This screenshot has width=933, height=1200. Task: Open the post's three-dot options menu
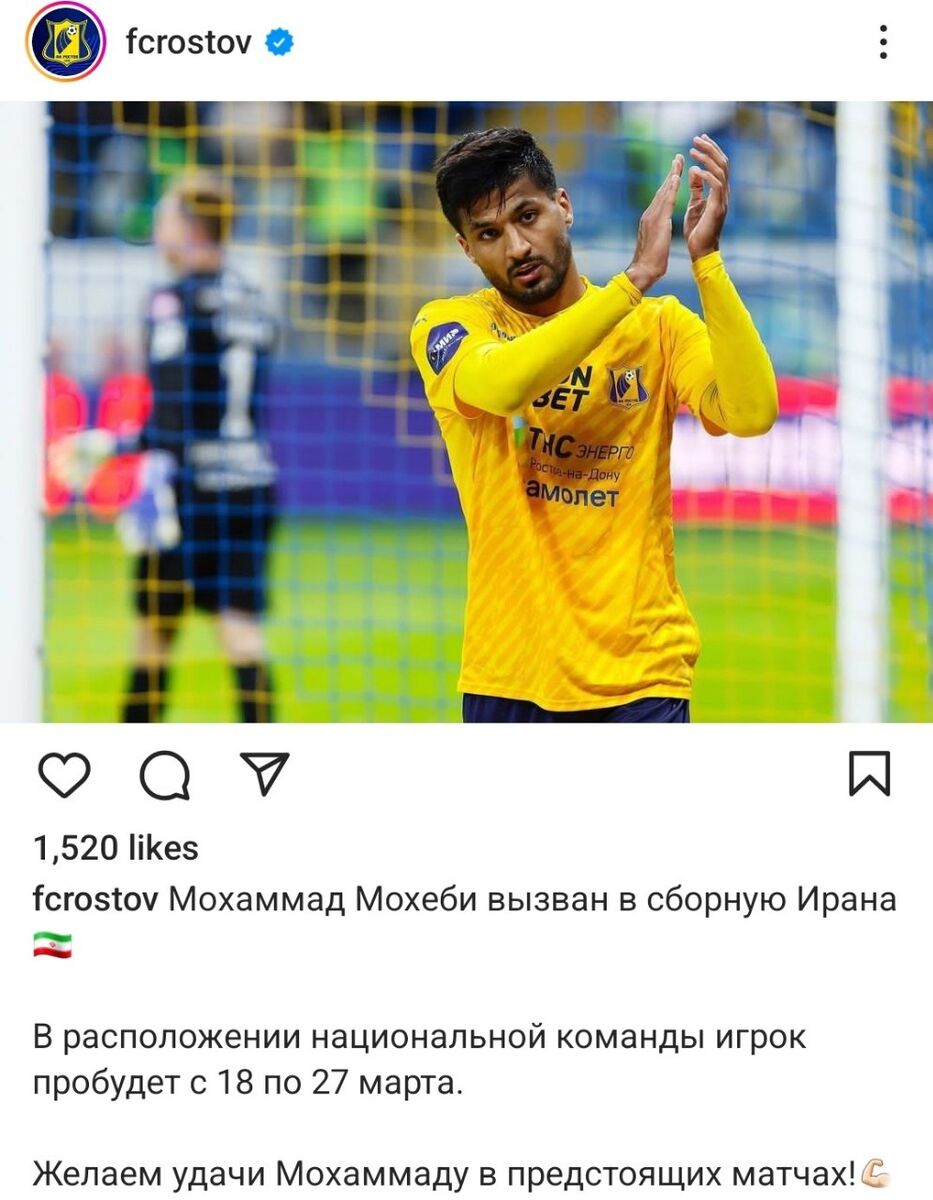(x=882, y=42)
